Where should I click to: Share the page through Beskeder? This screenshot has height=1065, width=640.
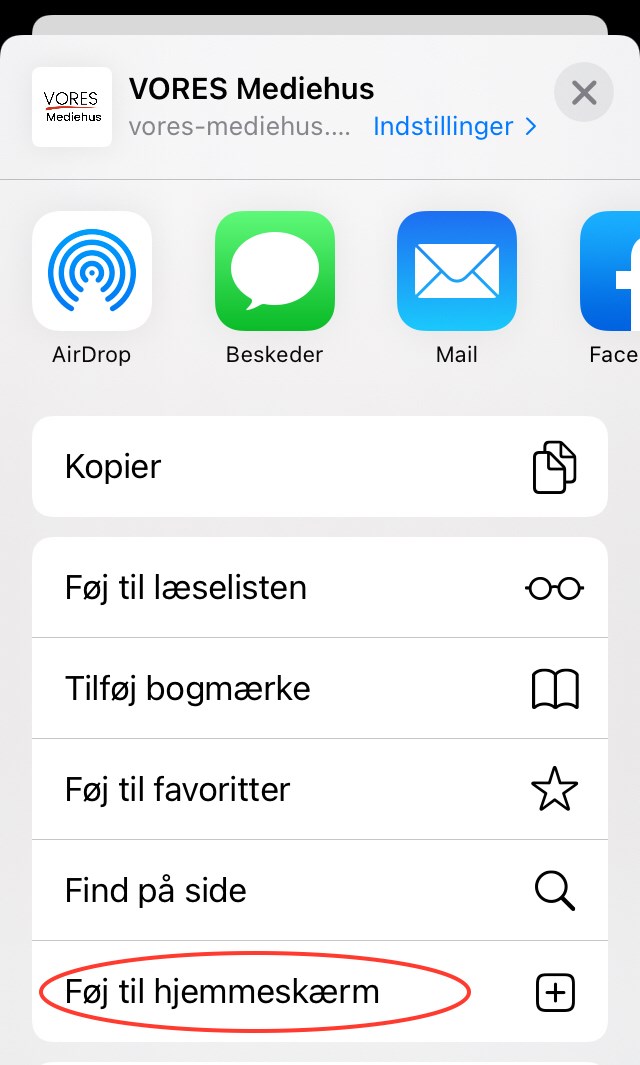tap(274, 271)
